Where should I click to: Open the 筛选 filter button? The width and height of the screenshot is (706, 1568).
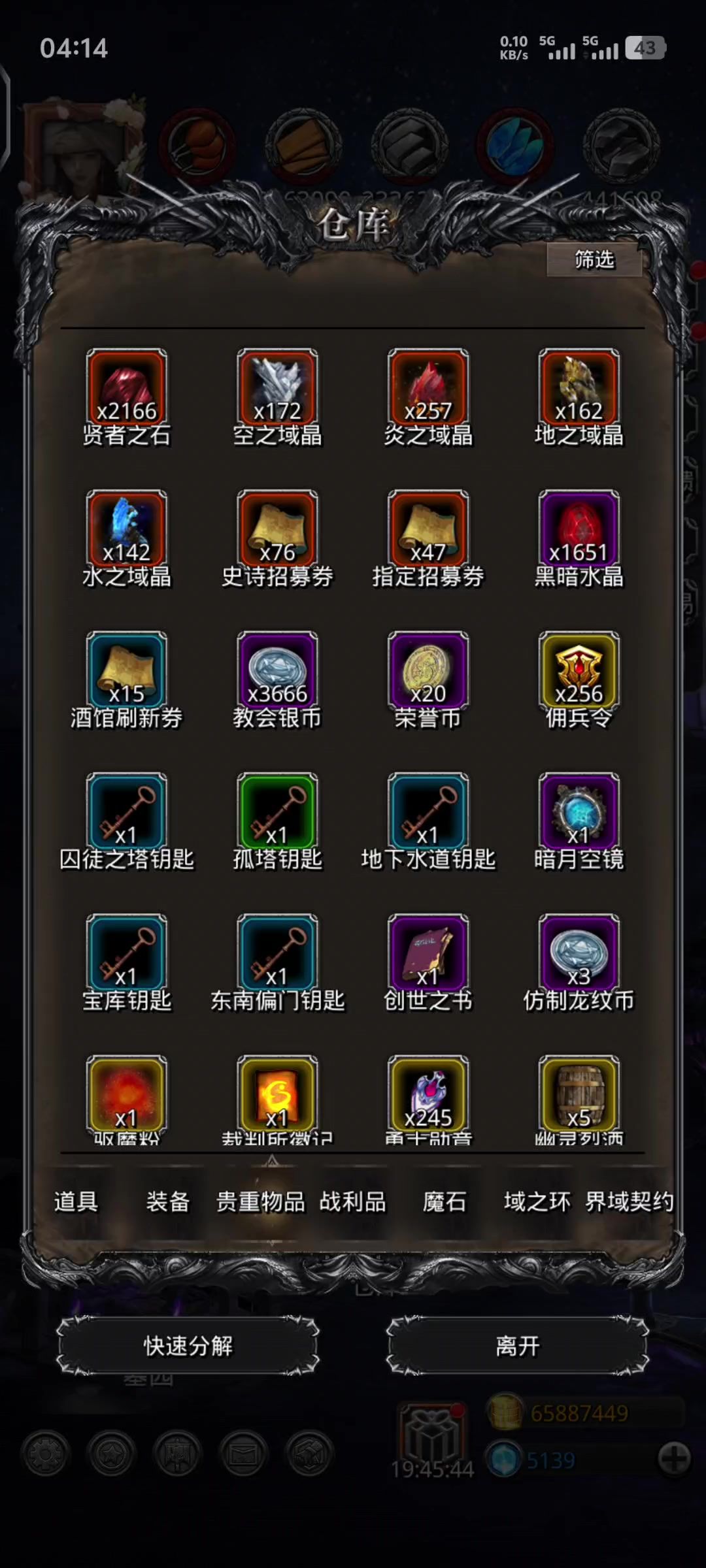tap(594, 260)
